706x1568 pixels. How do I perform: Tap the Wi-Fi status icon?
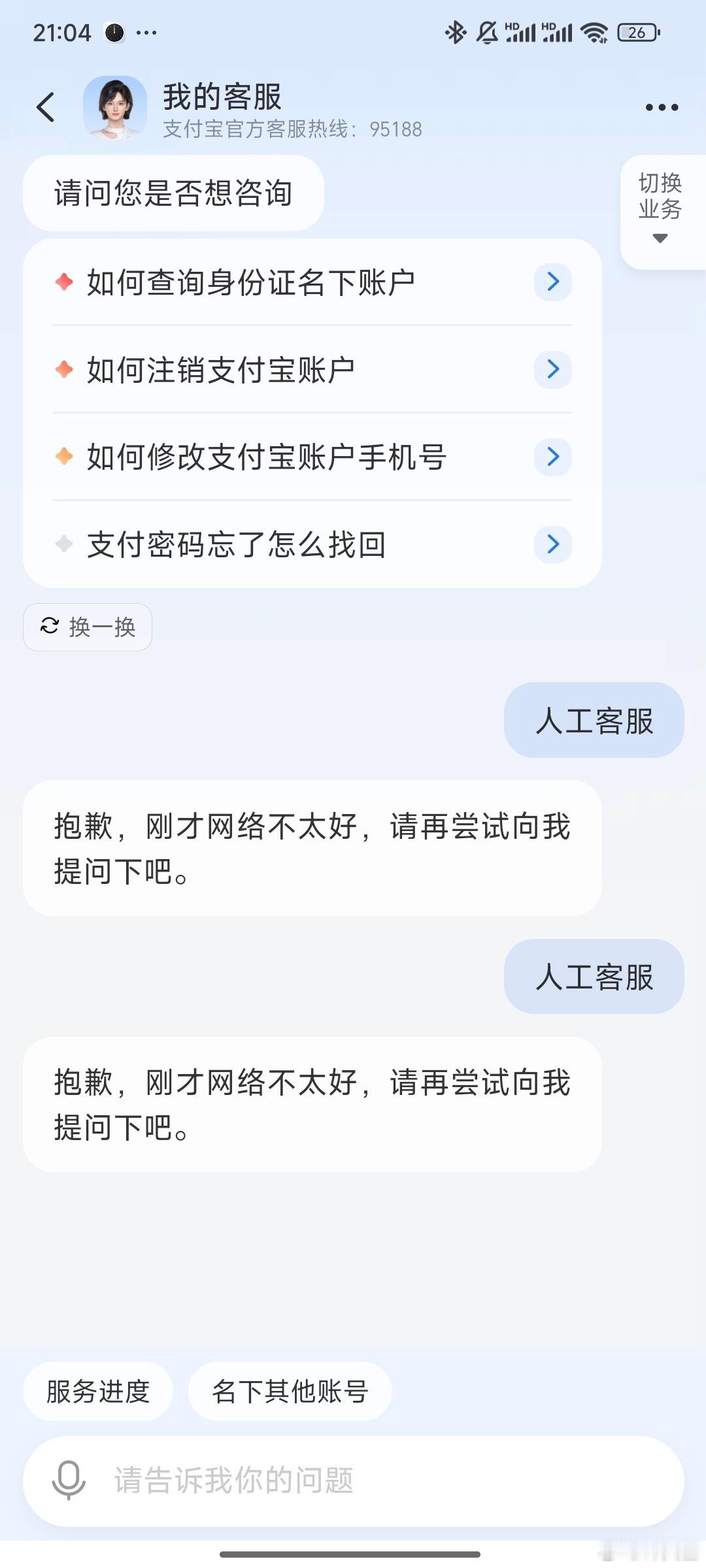point(594,31)
